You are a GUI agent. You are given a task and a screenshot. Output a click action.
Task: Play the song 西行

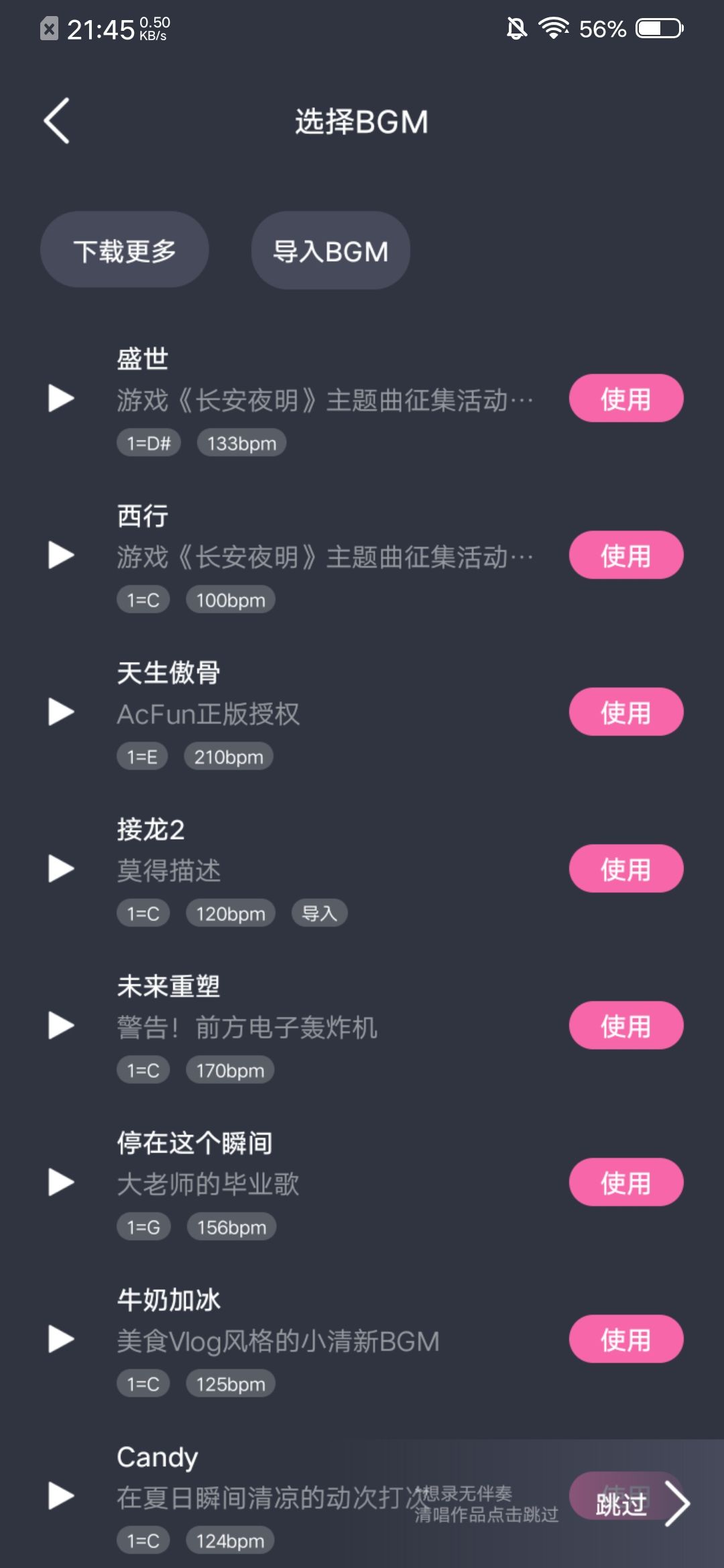point(62,555)
